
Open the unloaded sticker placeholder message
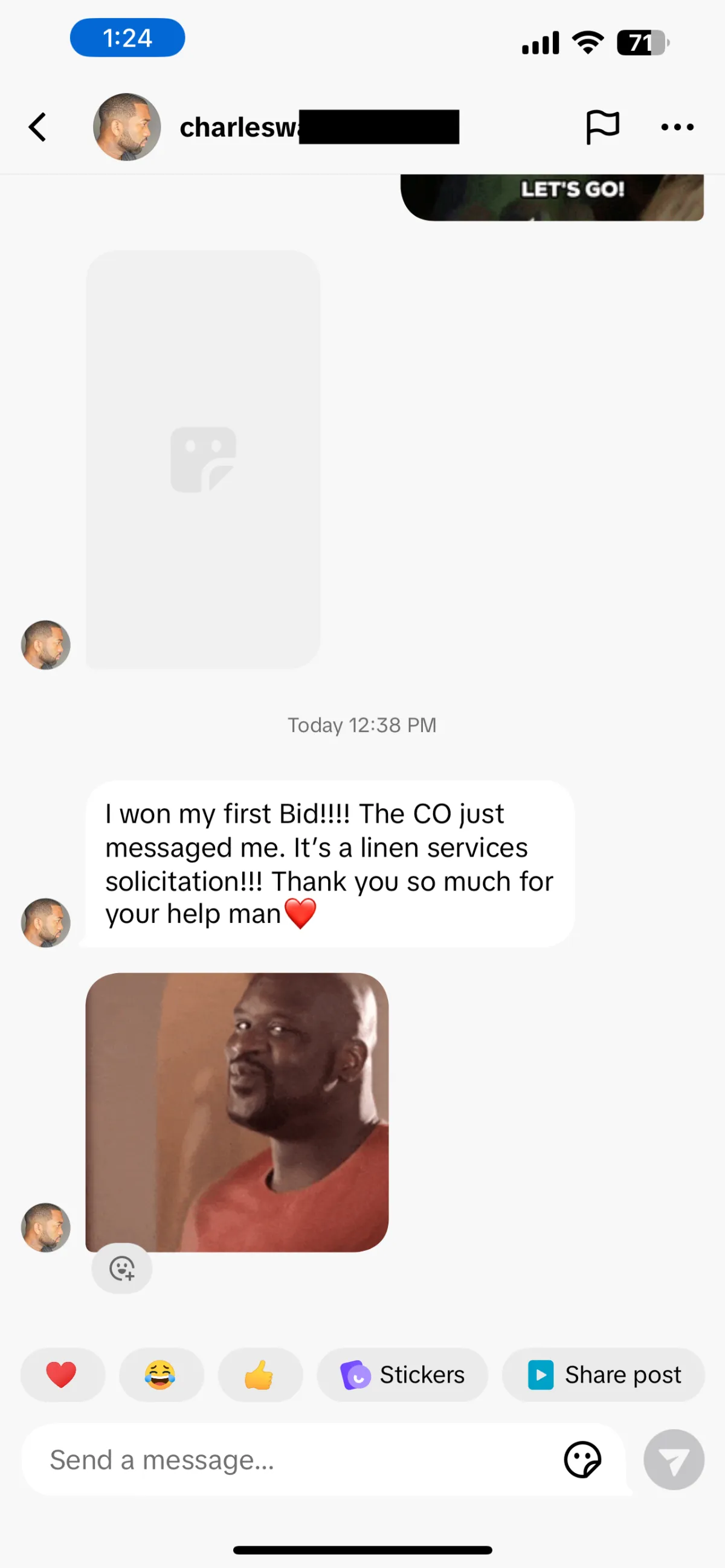[x=203, y=460]
